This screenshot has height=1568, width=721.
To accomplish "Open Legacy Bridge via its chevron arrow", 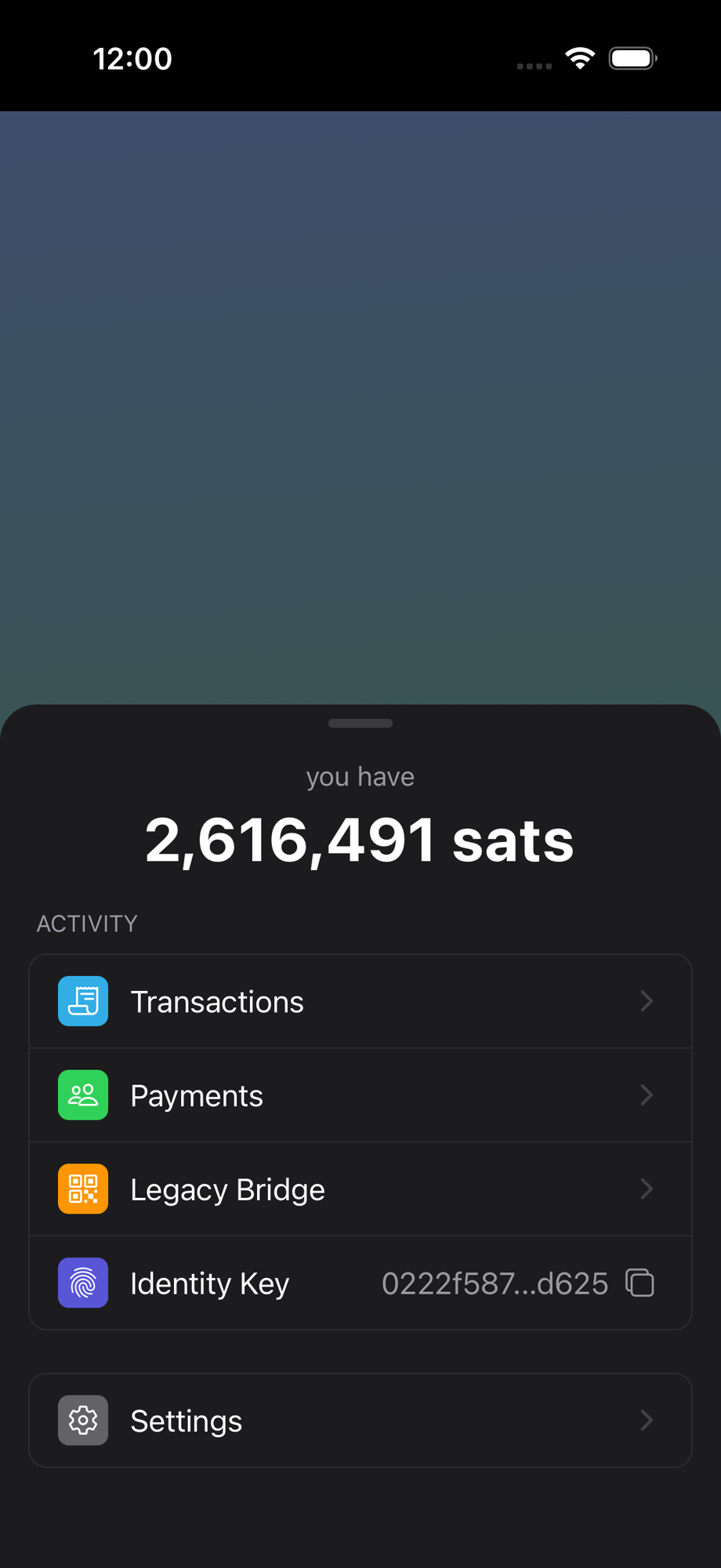I will pyautogui.click(x=646, y=1189).
